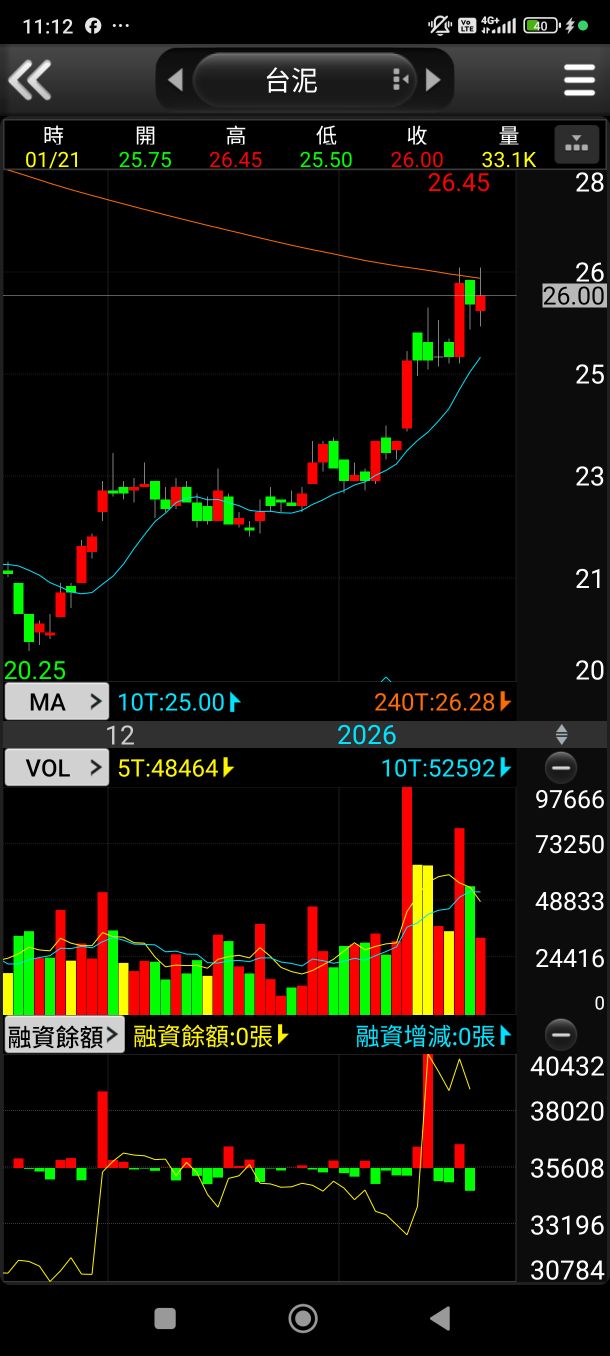Edit the 10T volume average setting

click(445, 768)
